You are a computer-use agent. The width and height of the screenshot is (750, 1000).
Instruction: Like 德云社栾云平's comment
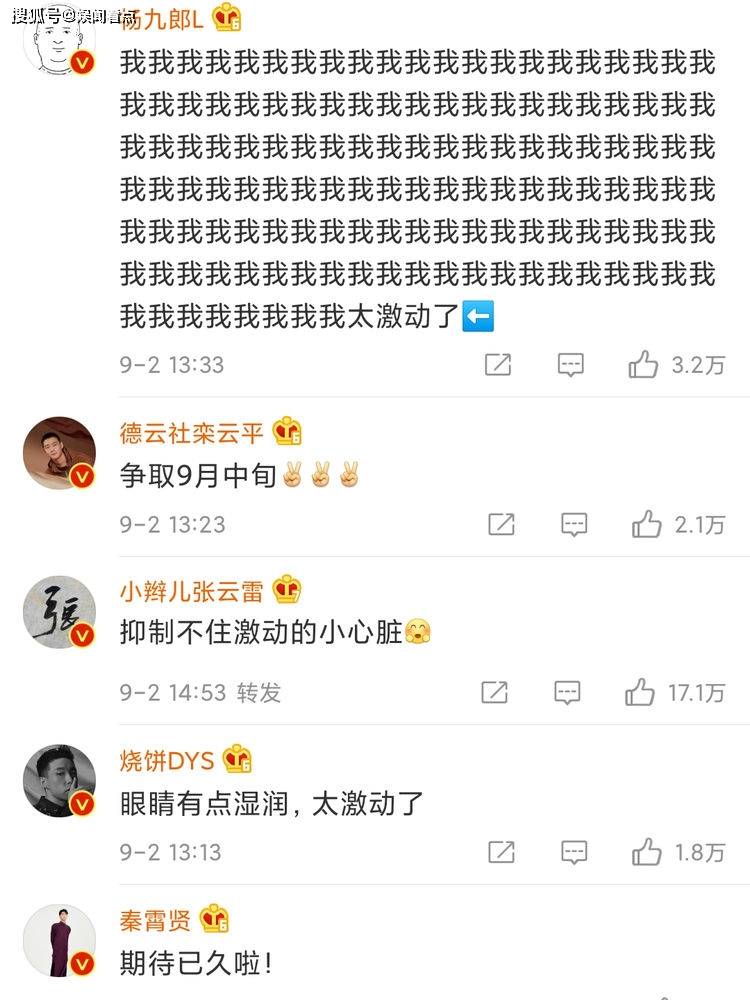click(x=647, y=524)
